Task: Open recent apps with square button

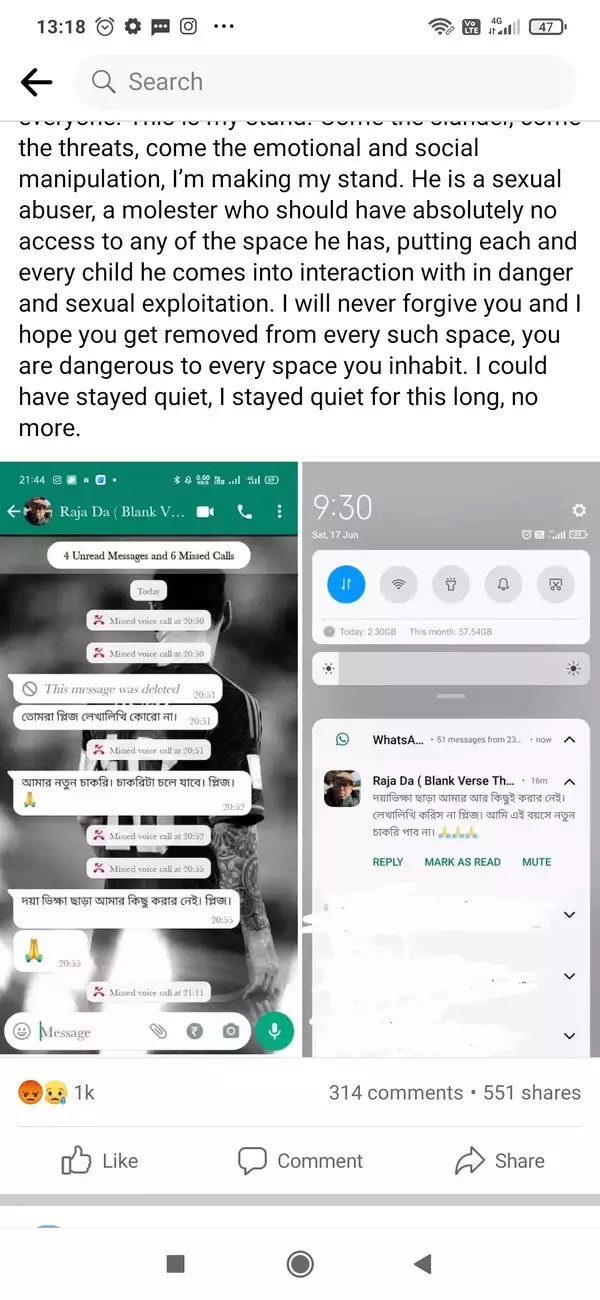Action: pyautogui.click(x=175, y=1264)
